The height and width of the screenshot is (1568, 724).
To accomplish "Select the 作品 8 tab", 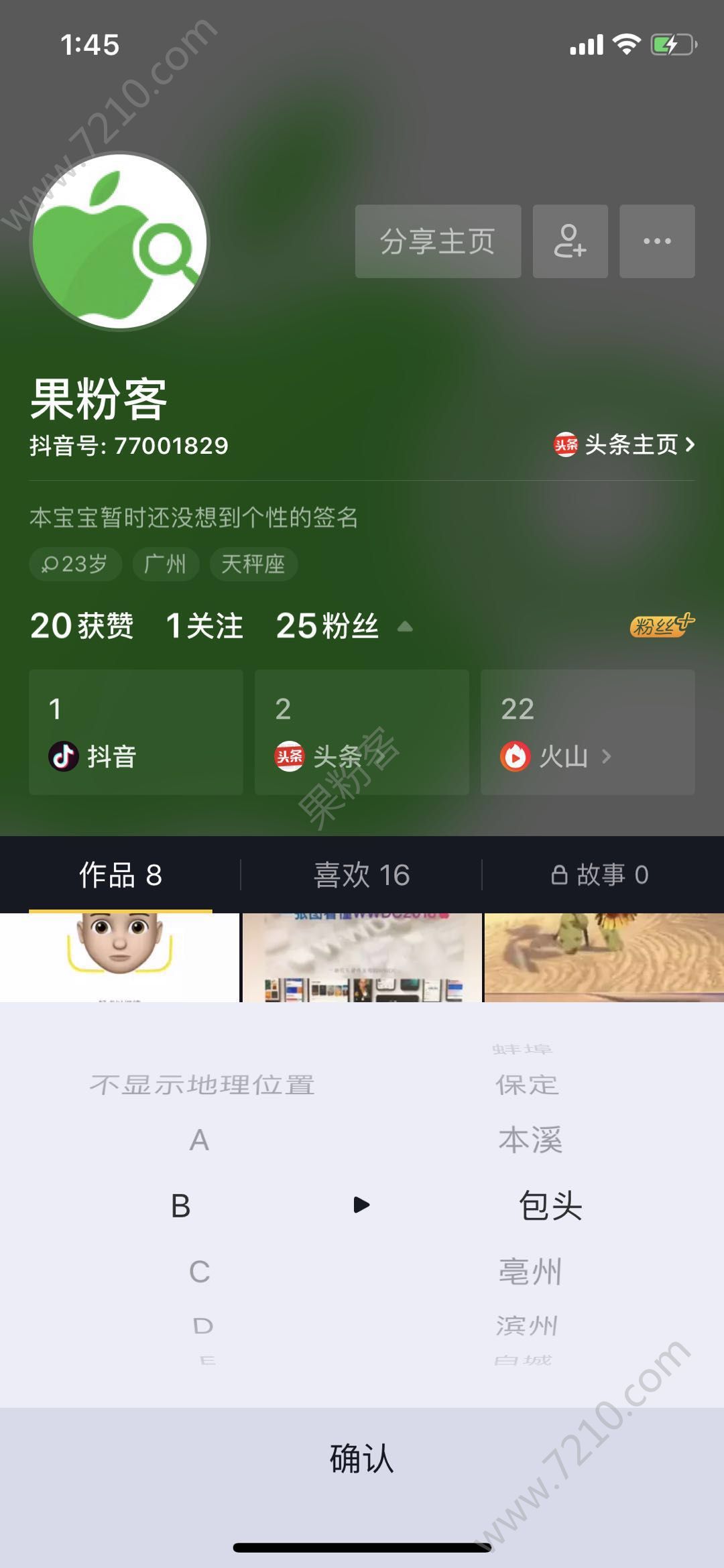I will (x=121, y=875).
